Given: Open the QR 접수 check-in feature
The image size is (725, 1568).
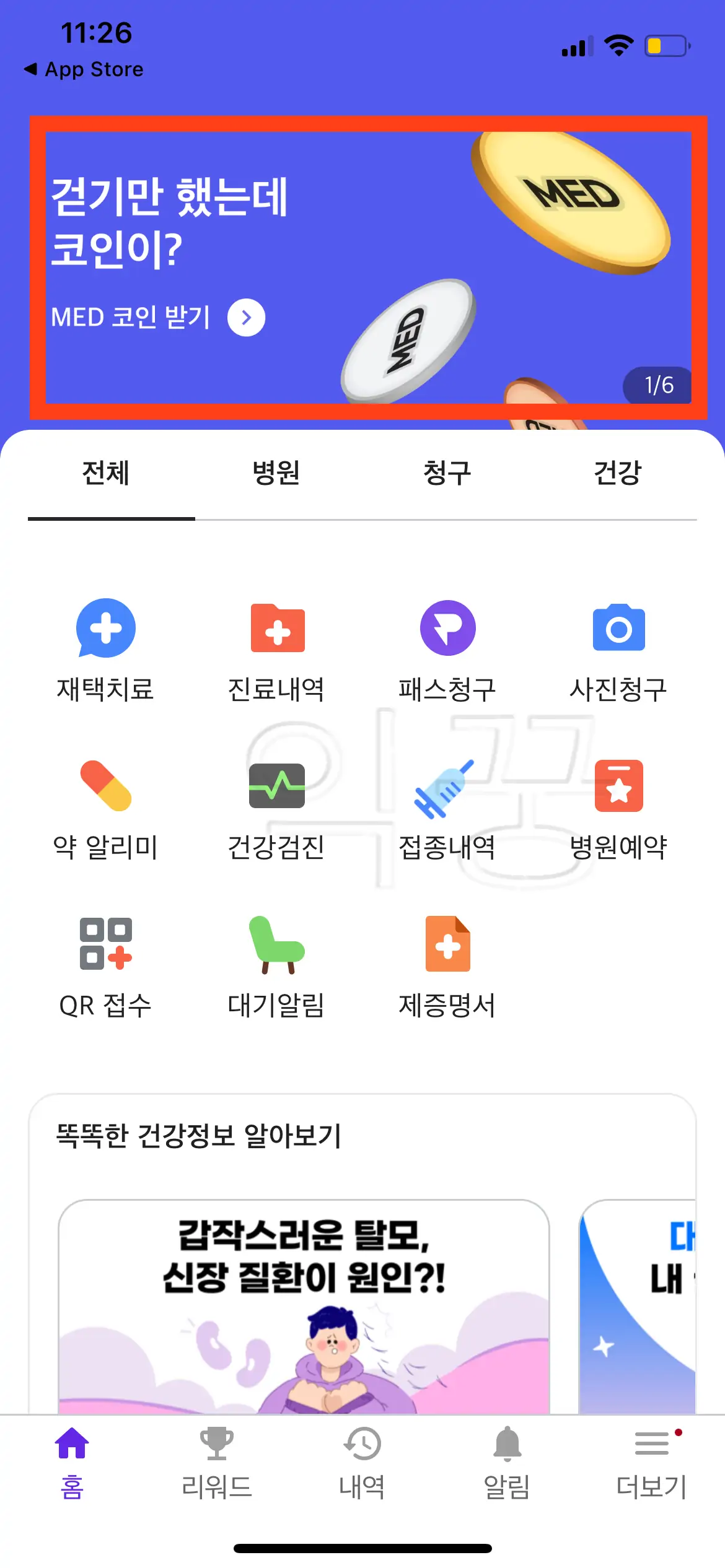Looking at the screenshot, I should click(107, 966).
